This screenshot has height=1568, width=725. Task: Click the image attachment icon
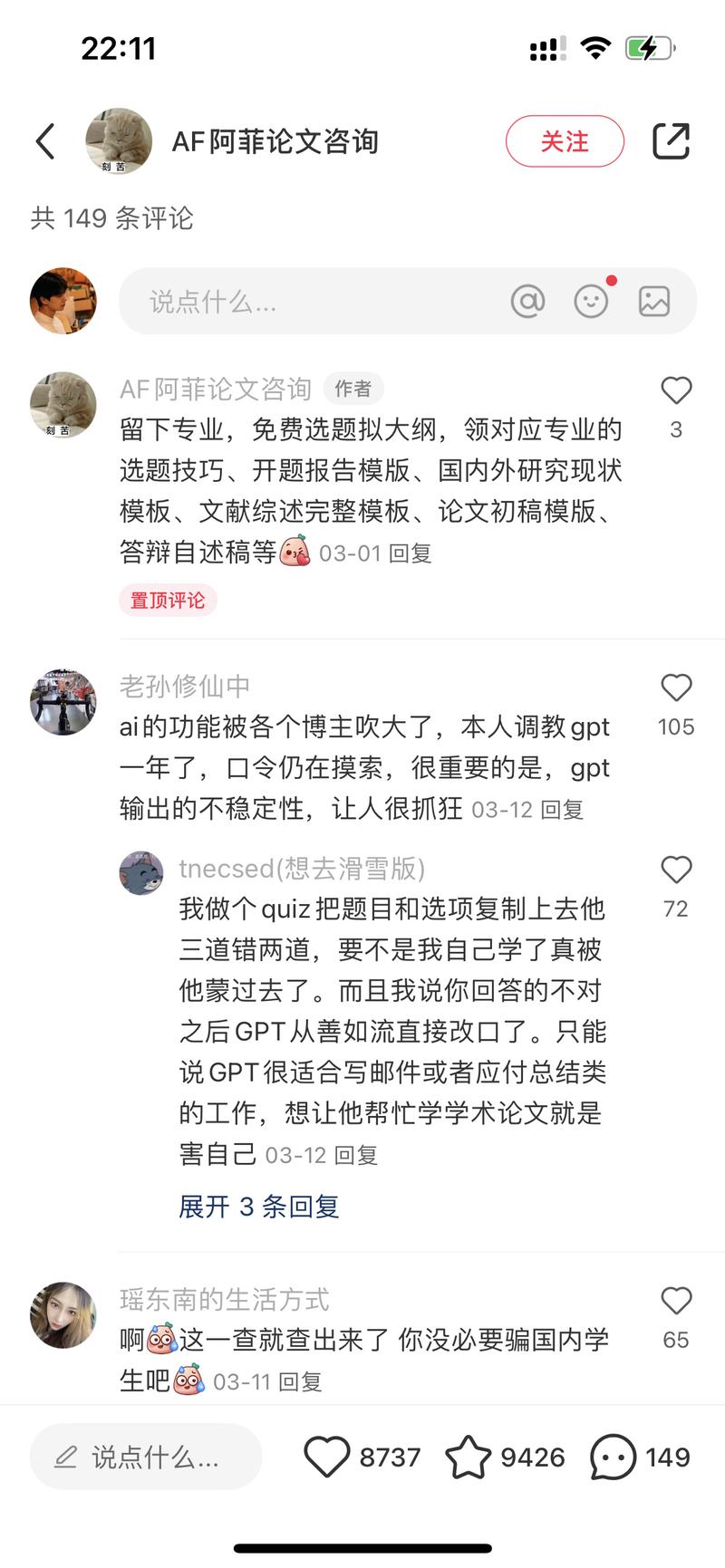click(654, 301)
